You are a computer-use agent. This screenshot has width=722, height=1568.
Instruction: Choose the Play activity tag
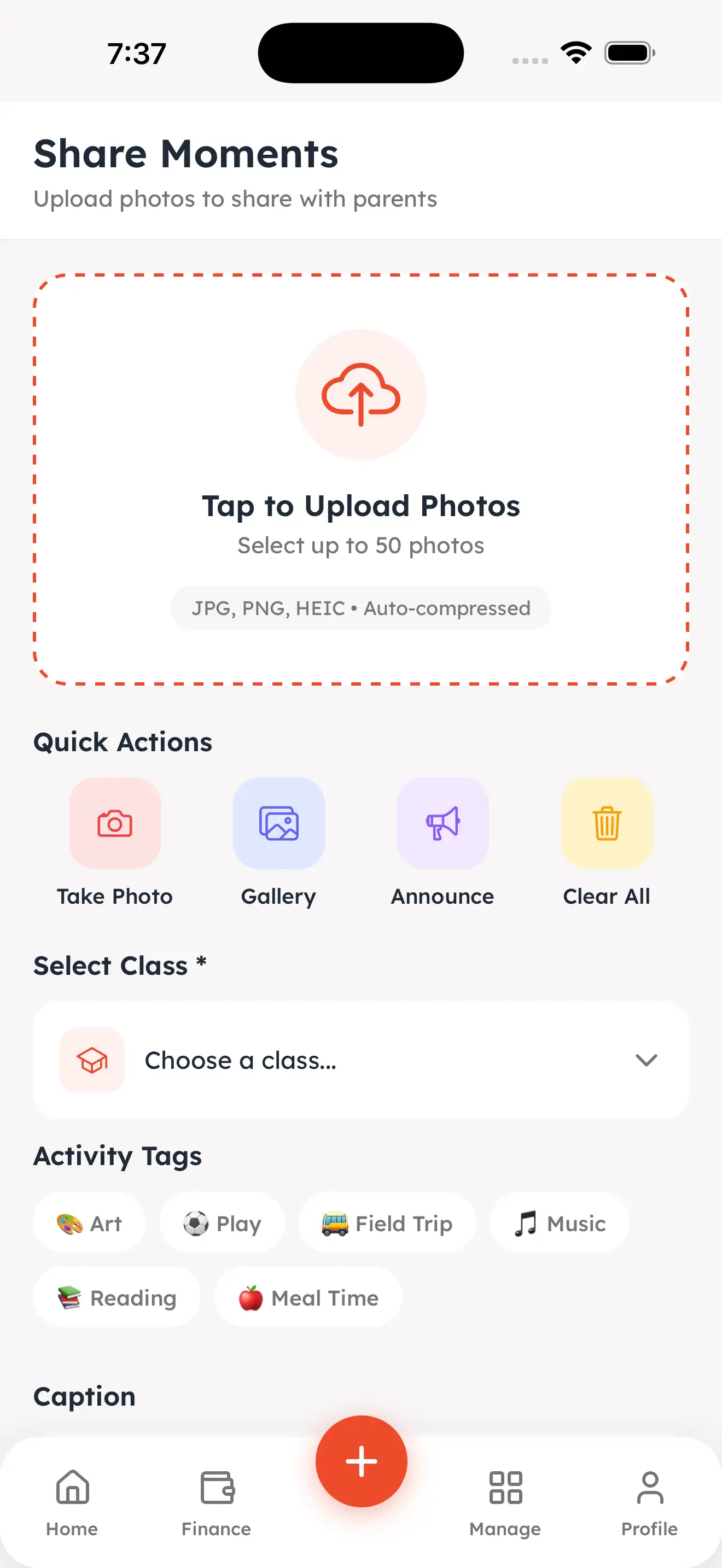(222, 1223)
